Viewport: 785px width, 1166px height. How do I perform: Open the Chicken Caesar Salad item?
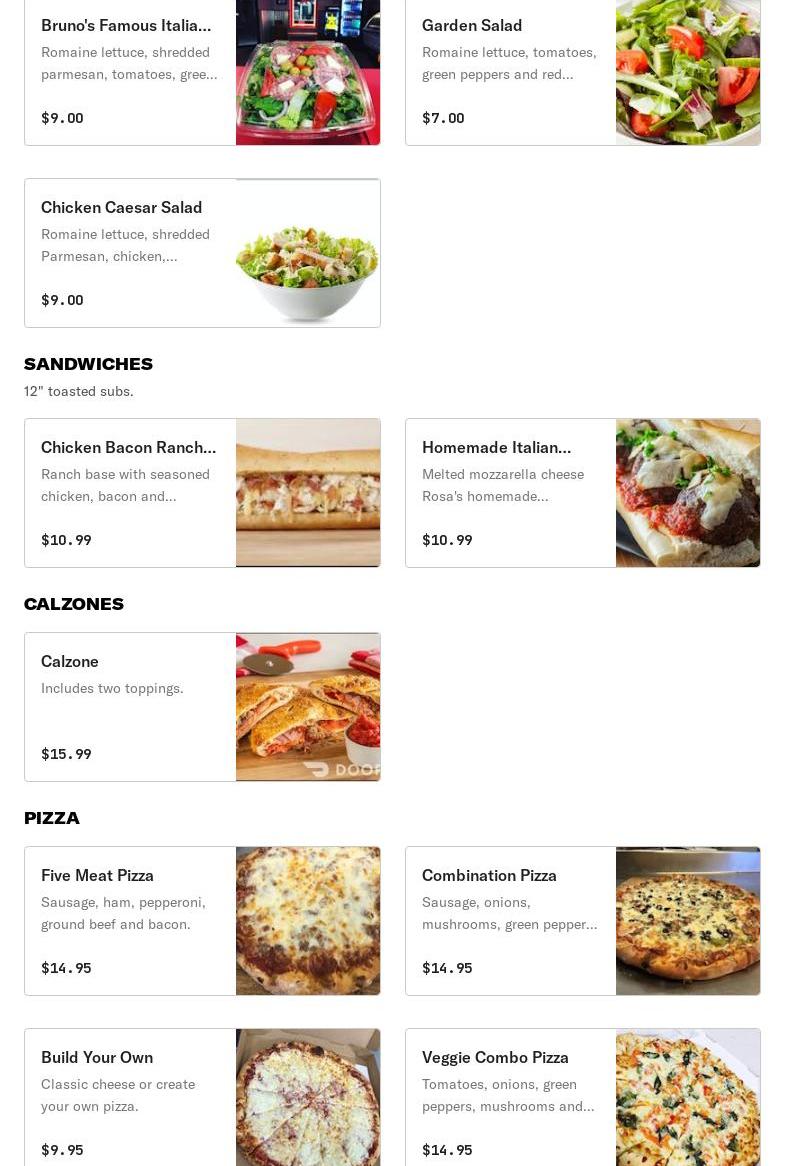(202, 253)
